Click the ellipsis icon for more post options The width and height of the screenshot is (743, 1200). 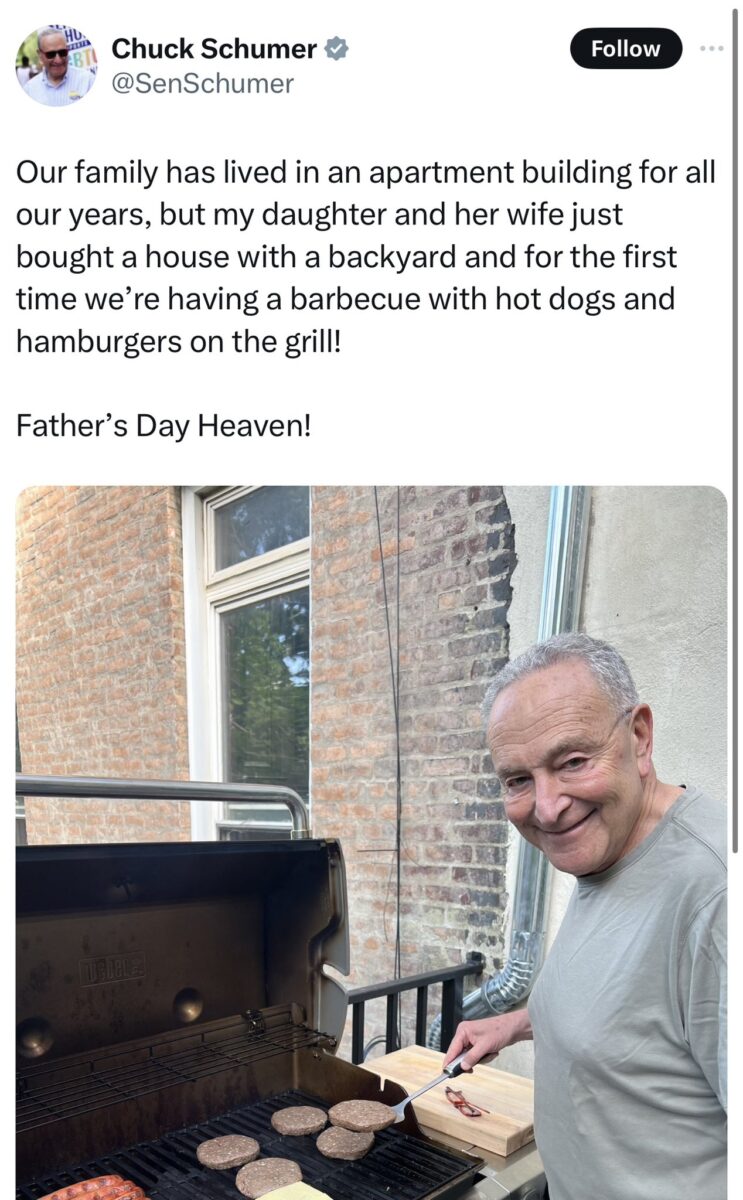click(x=710, y=47)
